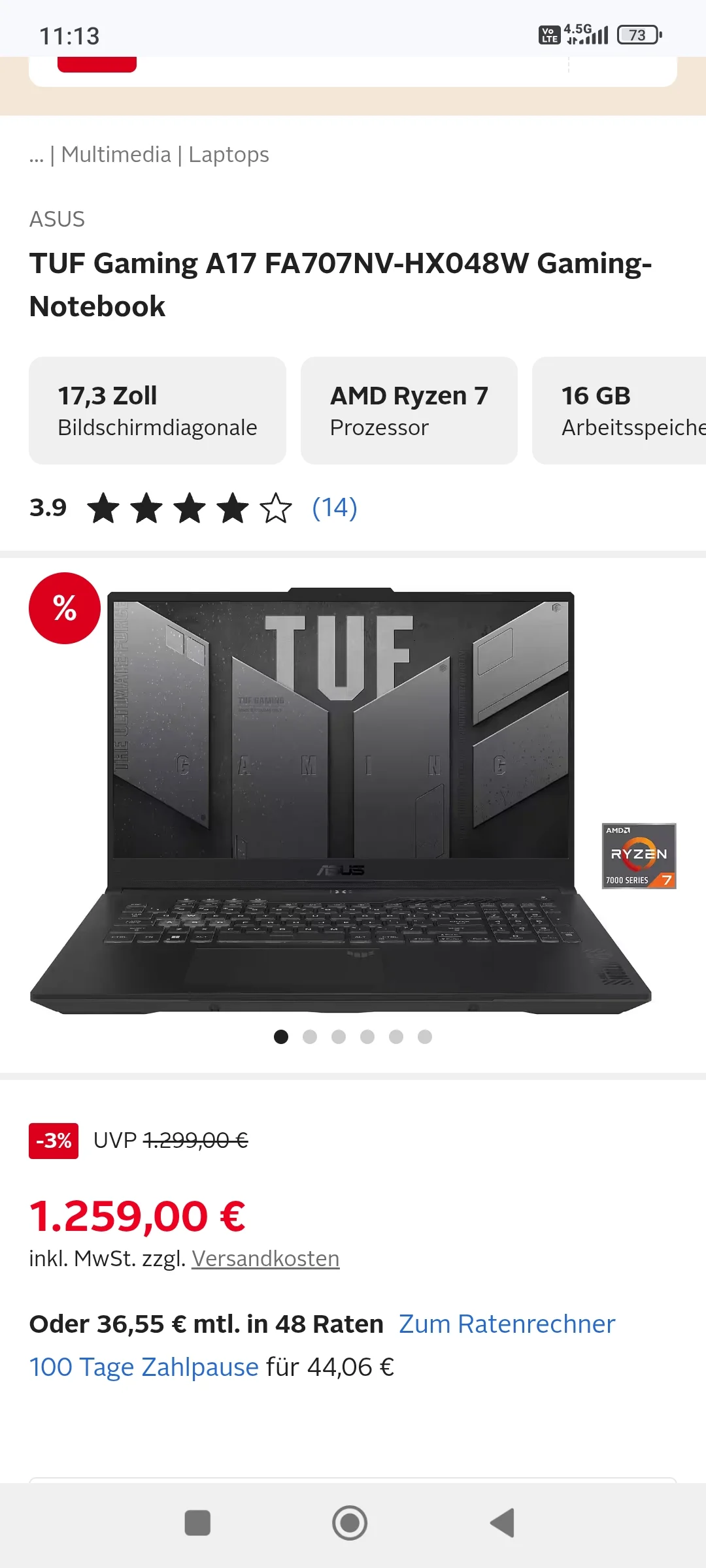
Task: Go back with the system back button
Action: (503, 1523)
